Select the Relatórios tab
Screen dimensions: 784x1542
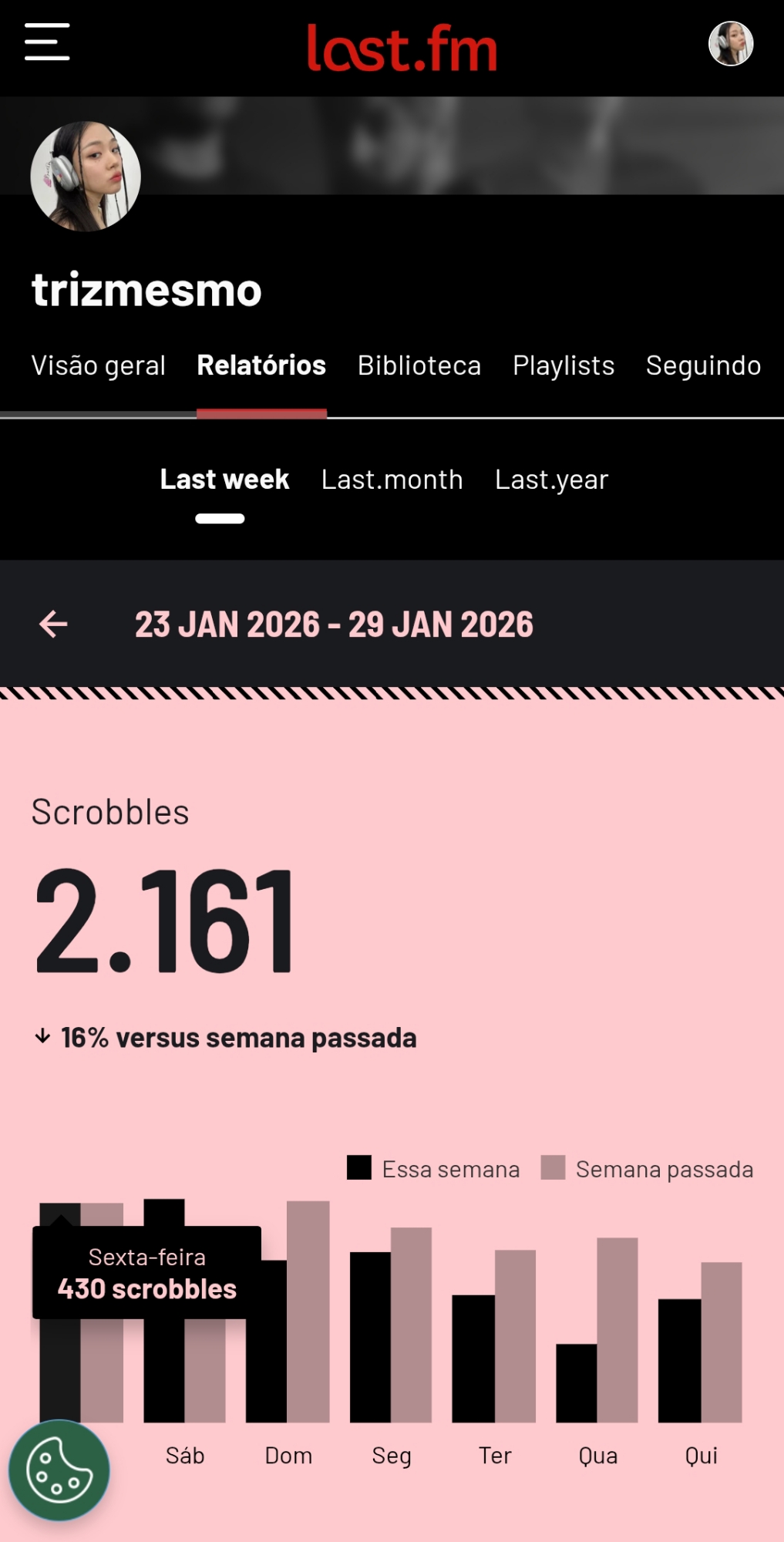[x=261, y=365]
